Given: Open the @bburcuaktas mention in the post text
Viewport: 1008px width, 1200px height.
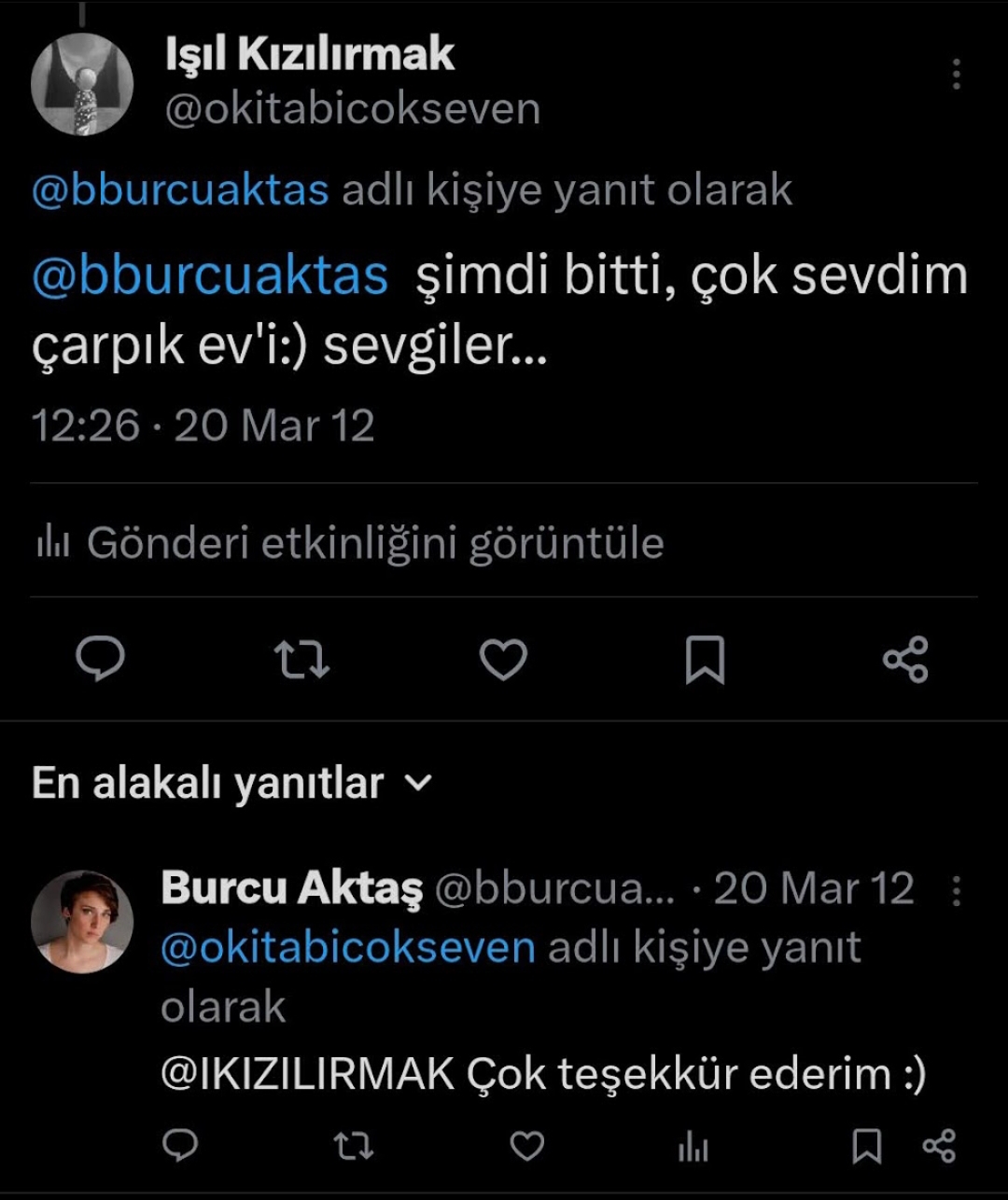Looking at the screenshot, I should 210,276.
